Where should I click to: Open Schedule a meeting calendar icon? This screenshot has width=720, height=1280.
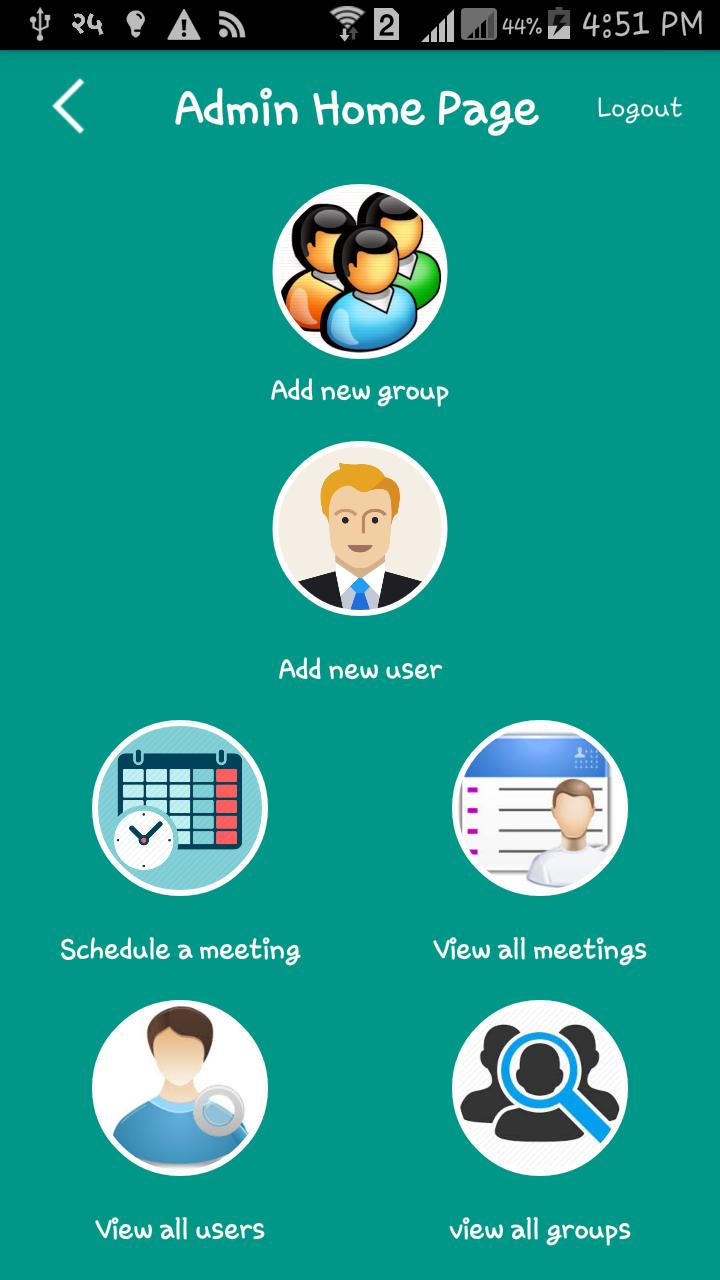click(180, 808)
